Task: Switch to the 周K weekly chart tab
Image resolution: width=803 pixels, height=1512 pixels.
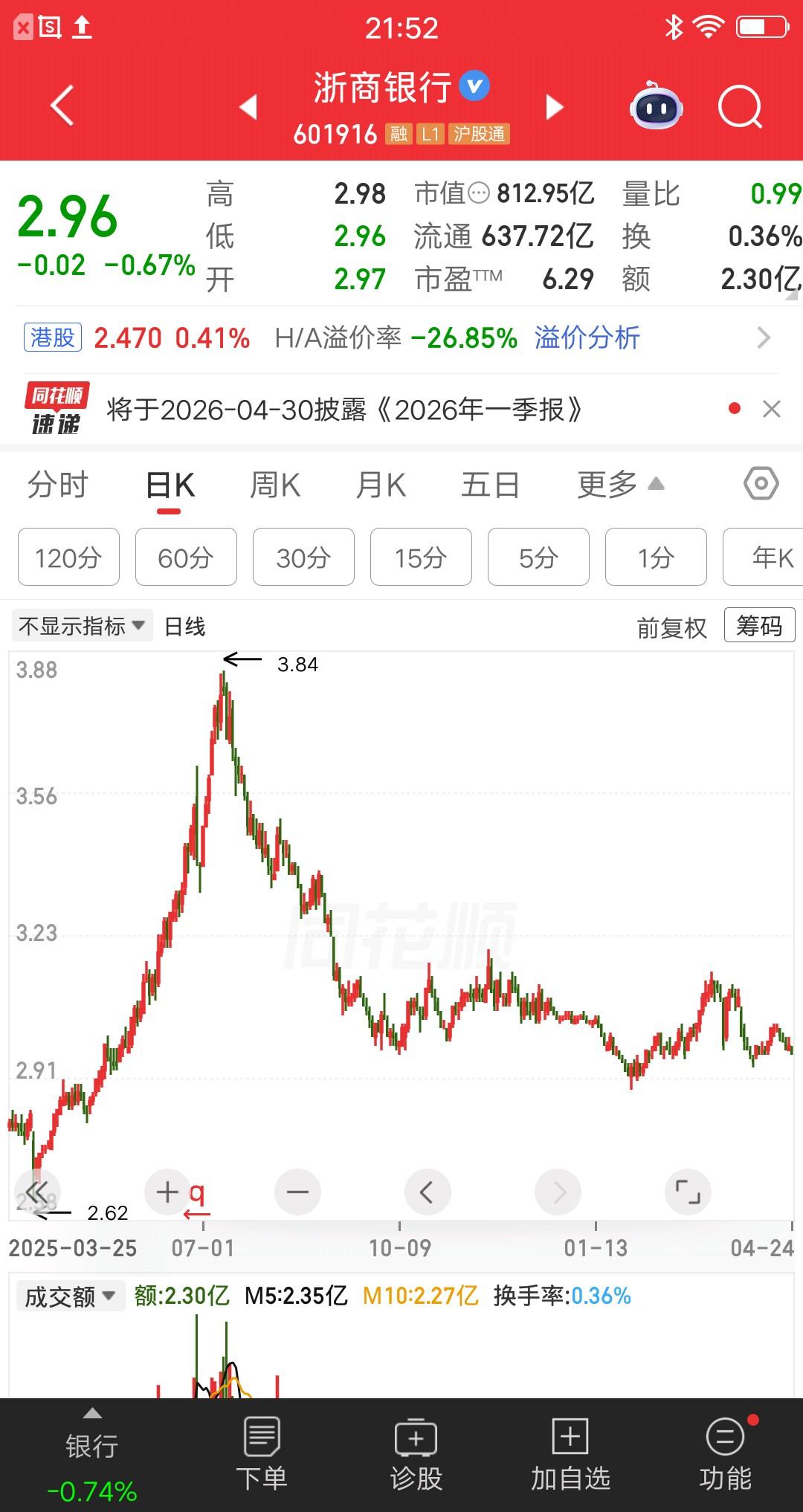Action: tap(275, 484)
